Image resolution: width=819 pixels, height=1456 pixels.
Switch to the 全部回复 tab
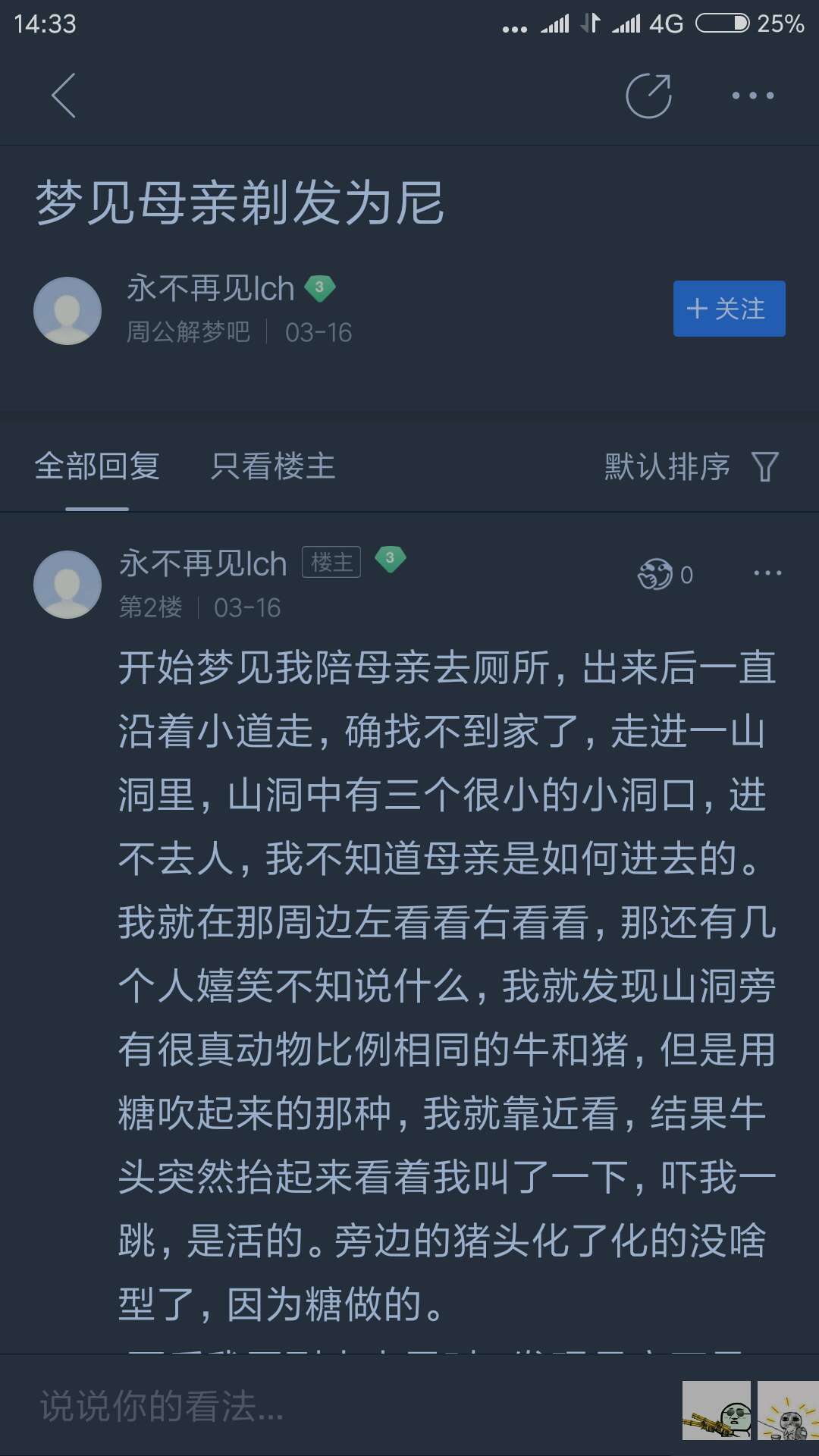(x=97, y=466)
